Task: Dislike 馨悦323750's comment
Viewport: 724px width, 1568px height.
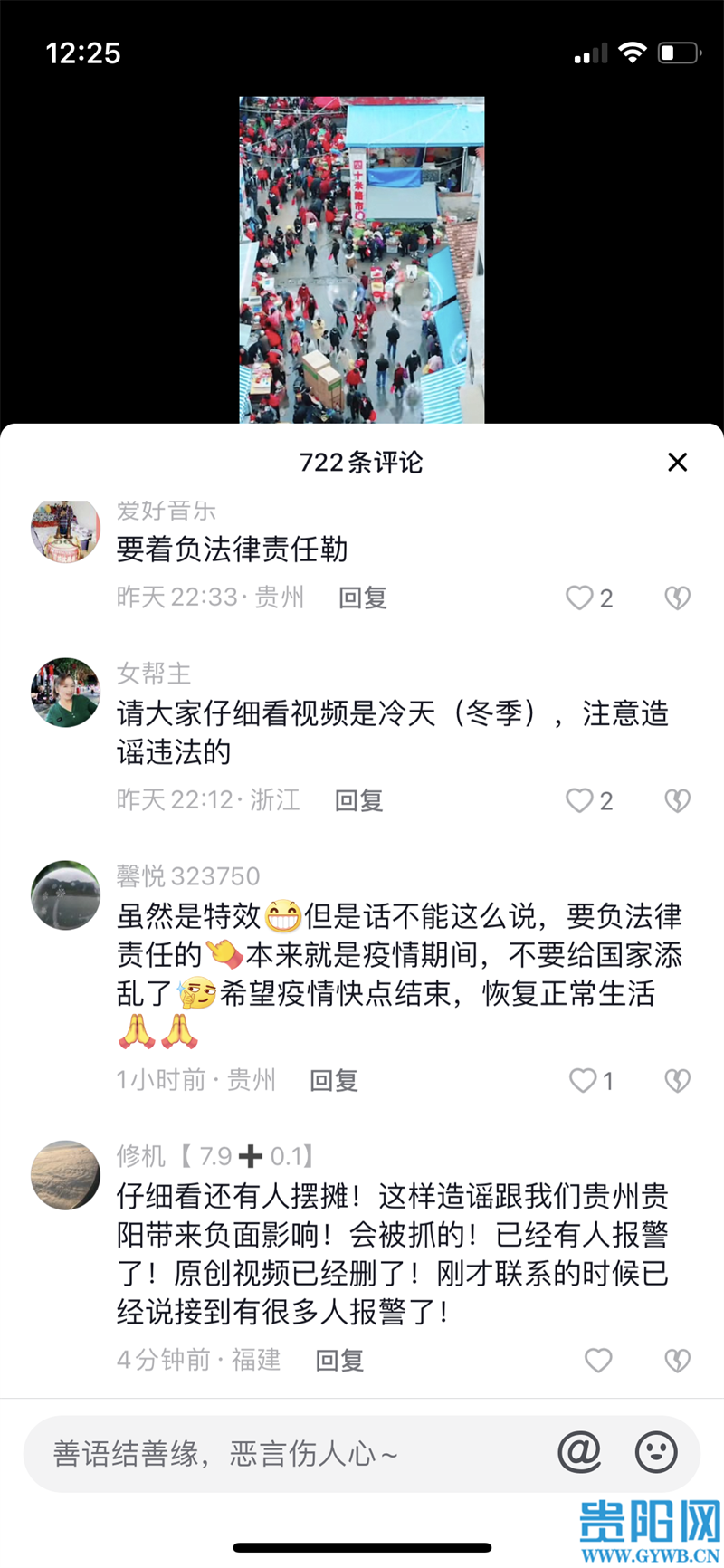Action: tap(677, 1080)
